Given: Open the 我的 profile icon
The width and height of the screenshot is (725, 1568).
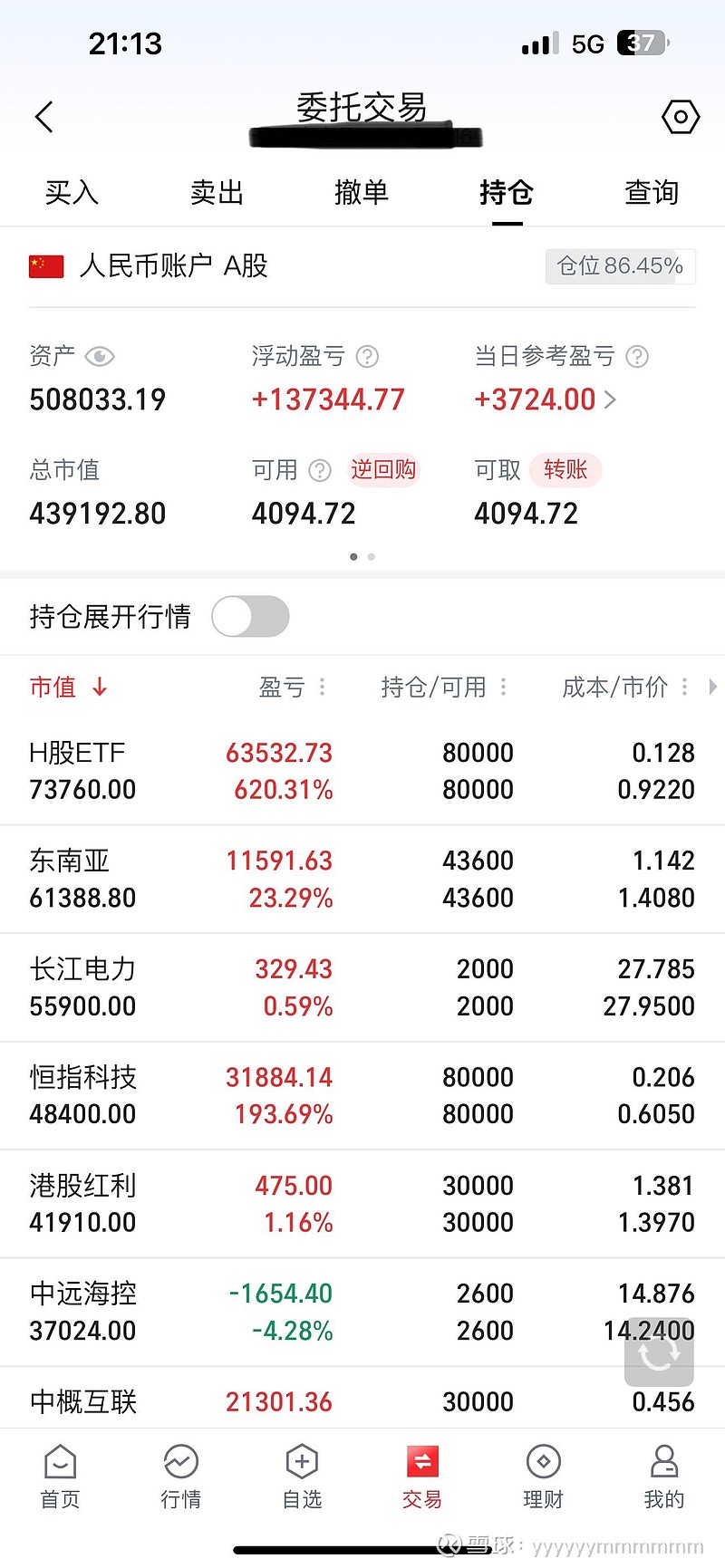Looking at the screenshot, I should coord(663,1477).
